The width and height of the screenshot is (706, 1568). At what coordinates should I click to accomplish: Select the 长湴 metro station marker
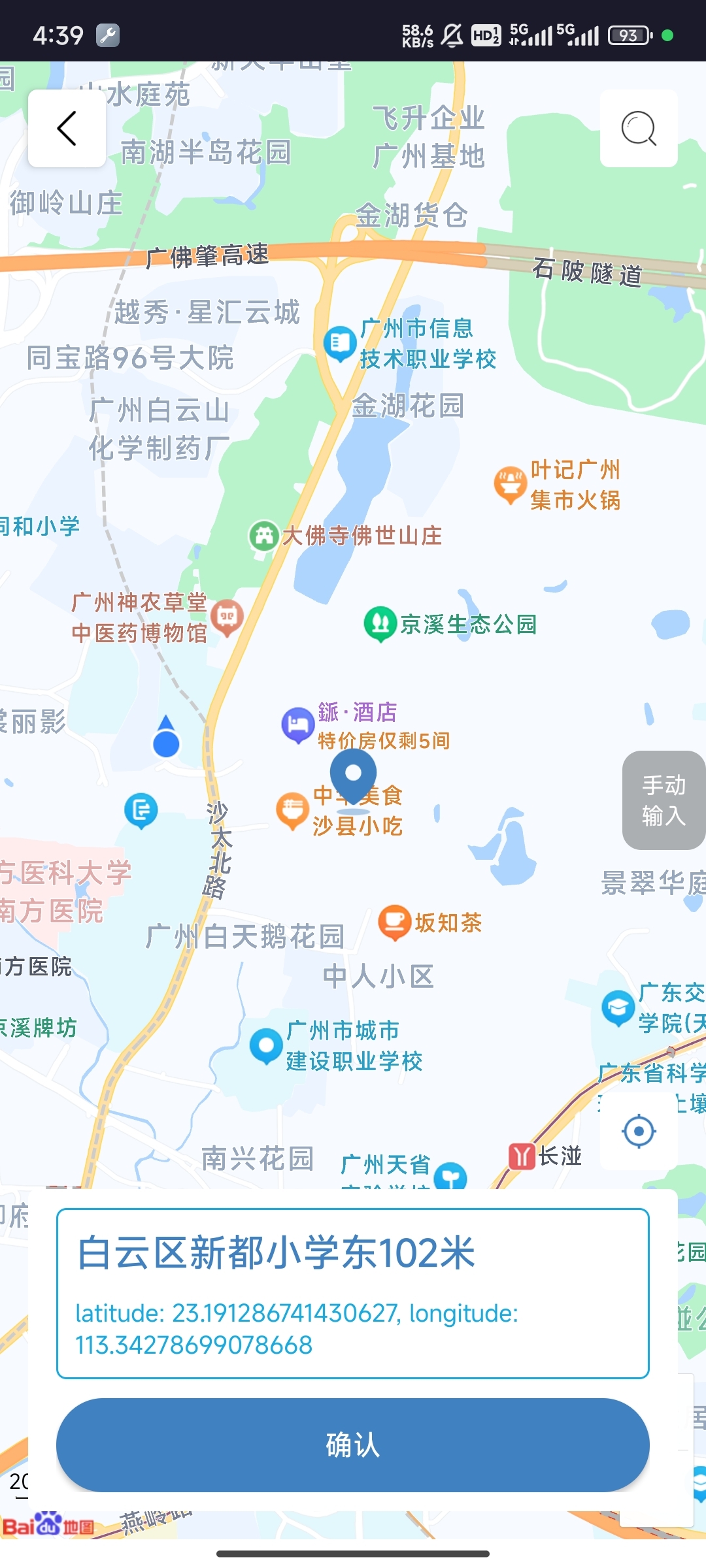[x=522, y=1156]
